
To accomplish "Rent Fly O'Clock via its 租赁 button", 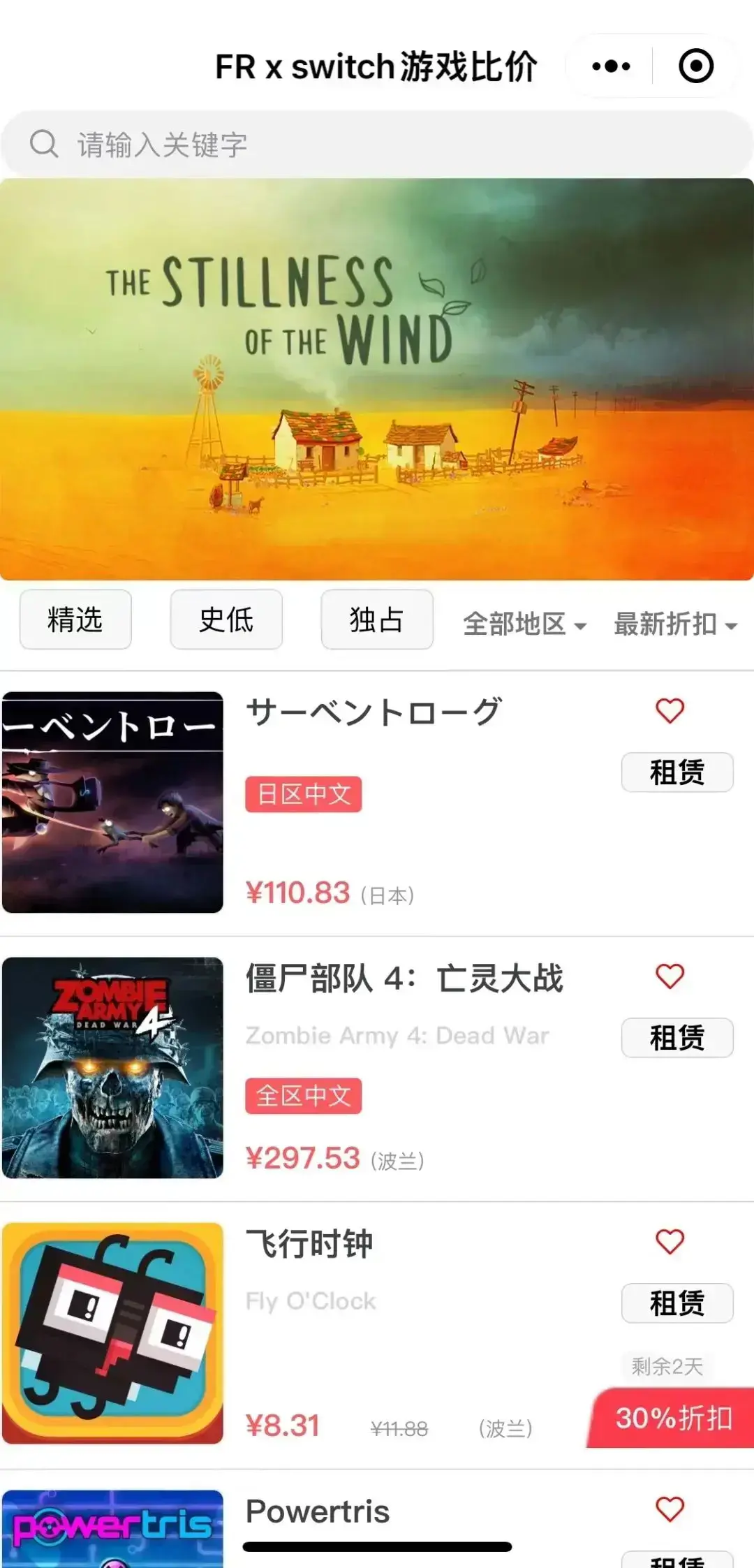I will point(677,1304).
